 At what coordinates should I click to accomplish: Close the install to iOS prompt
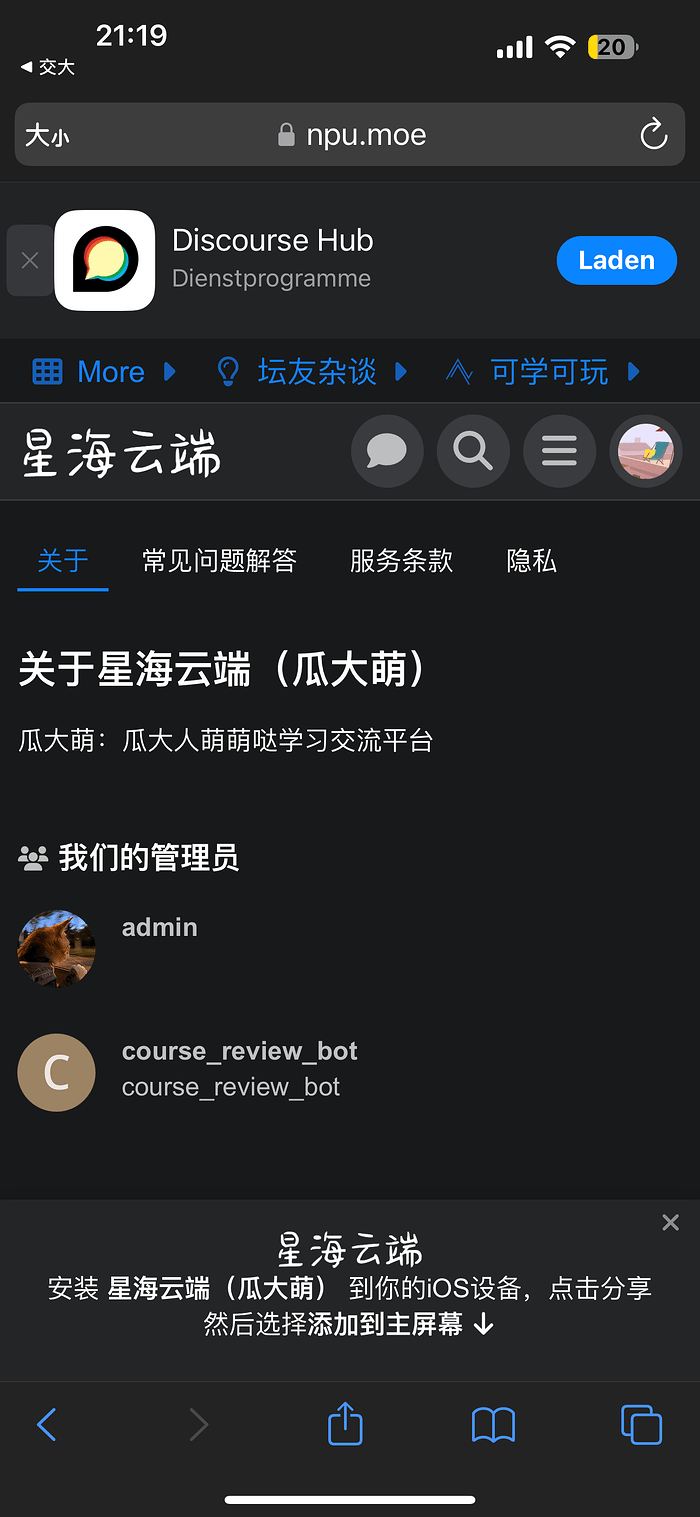click(x=670, y=1222)
